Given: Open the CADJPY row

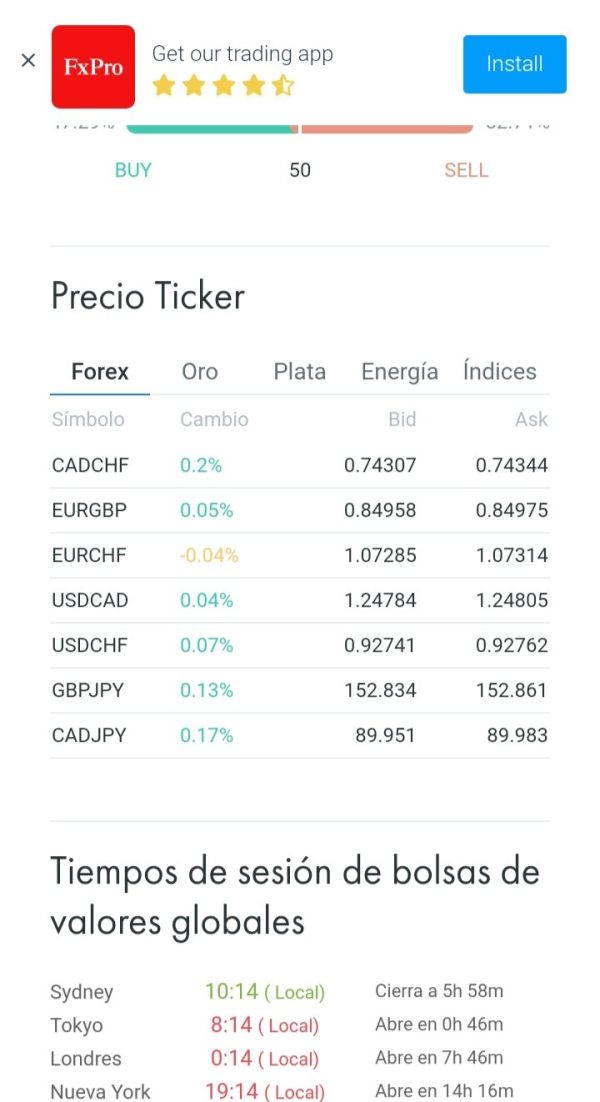Looking at the screenshot, I should (x=300, y=735).
